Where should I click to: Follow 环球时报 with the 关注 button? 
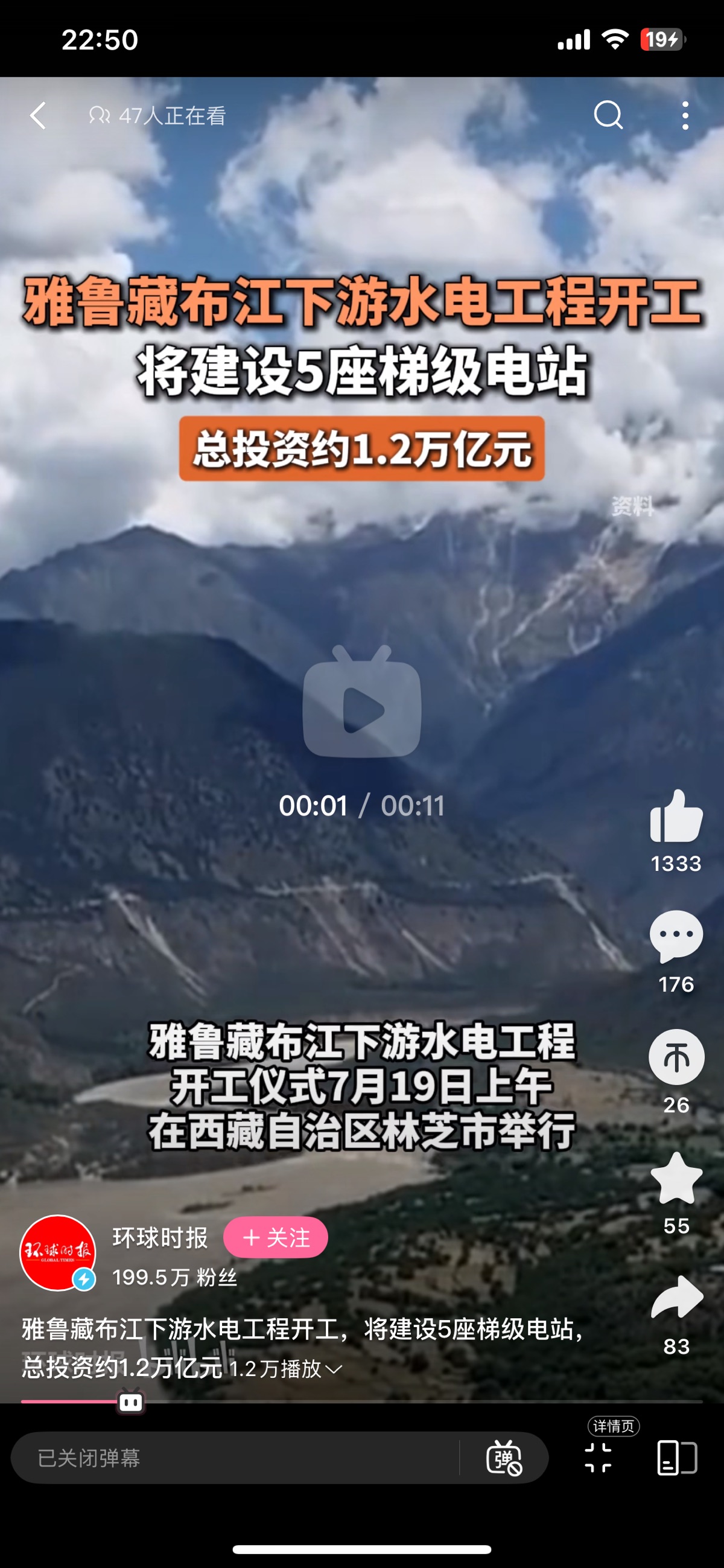[276, 1237]
